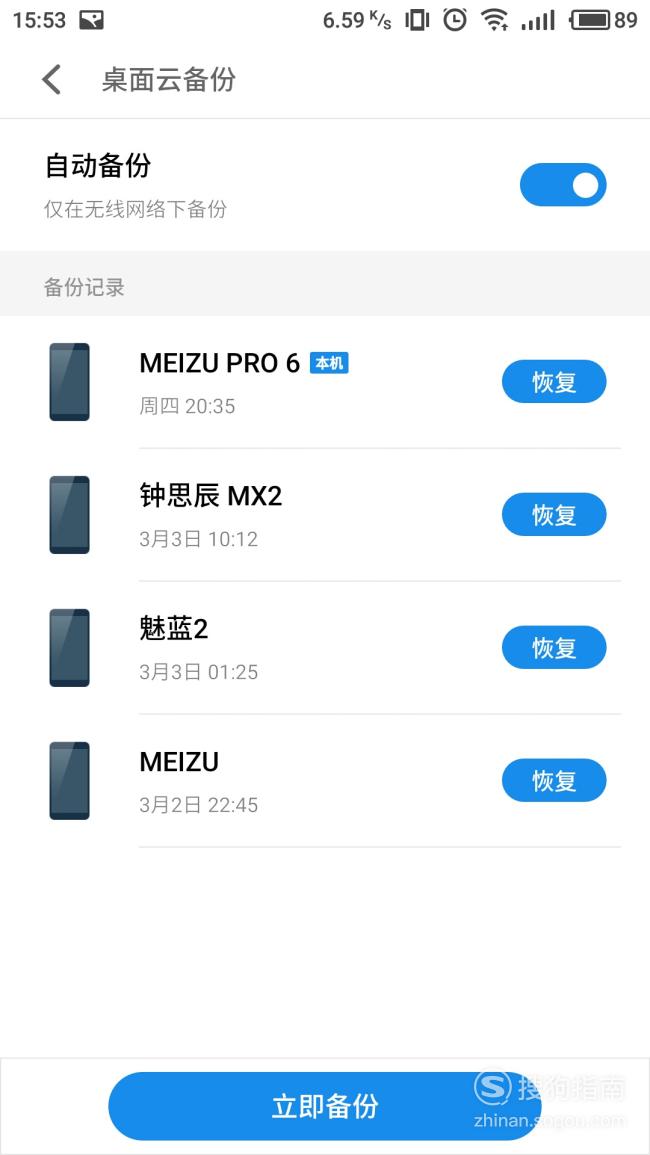The image size is (650, 1155).
Task: Restore the 魅蓝2 backup
Action: (554, 647)
